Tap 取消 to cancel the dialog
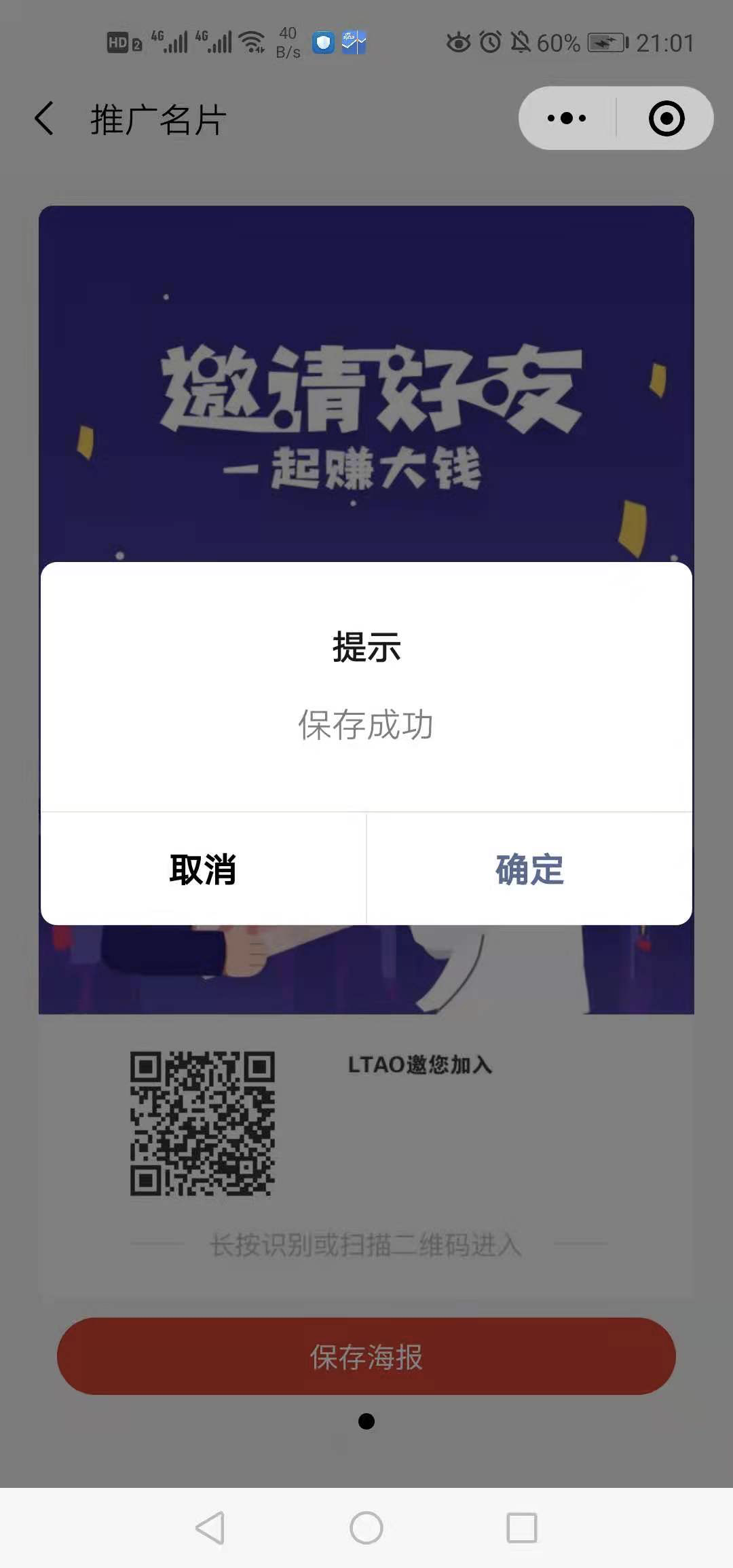Screen dimensions: 733x1568 click(x=203, y=869)
